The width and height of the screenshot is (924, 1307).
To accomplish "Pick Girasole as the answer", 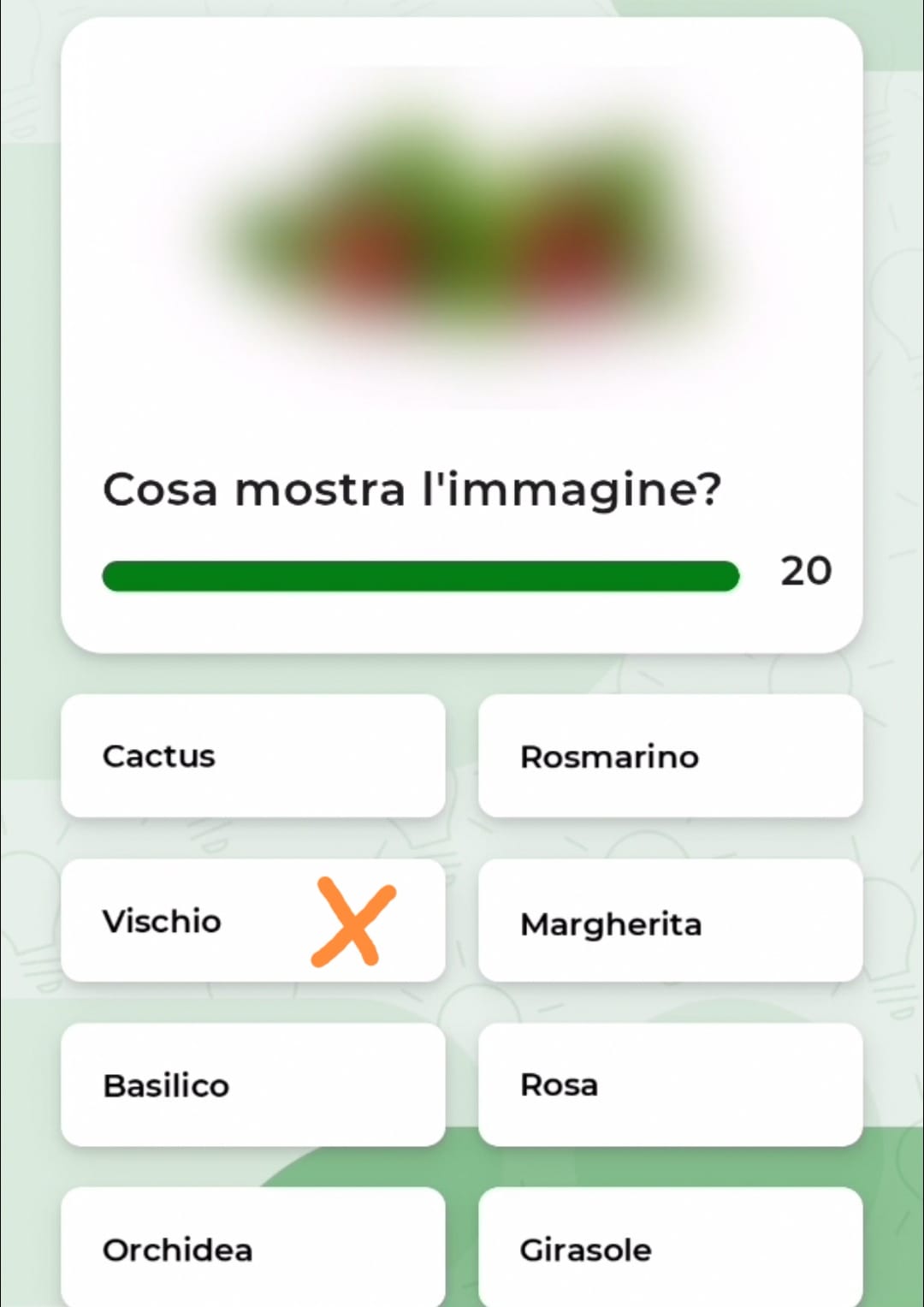I will [x=670, y=1248].
